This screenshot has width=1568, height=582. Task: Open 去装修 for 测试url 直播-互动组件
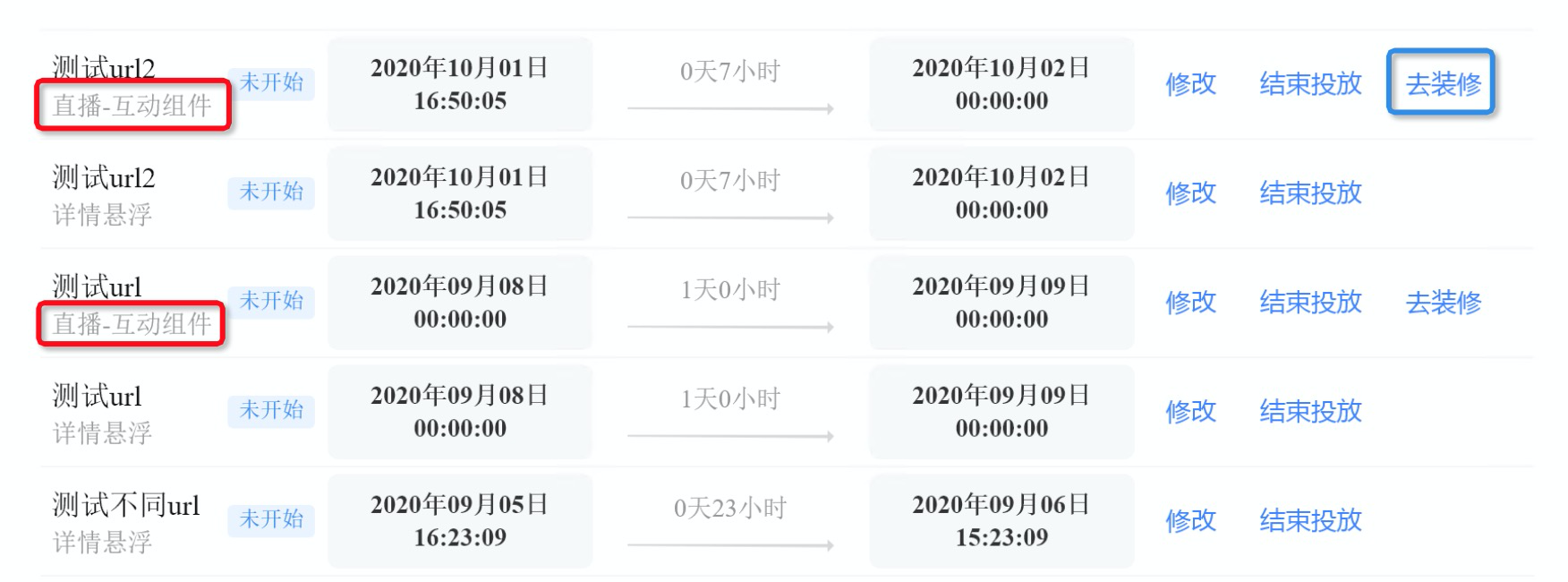(1443, 303)
